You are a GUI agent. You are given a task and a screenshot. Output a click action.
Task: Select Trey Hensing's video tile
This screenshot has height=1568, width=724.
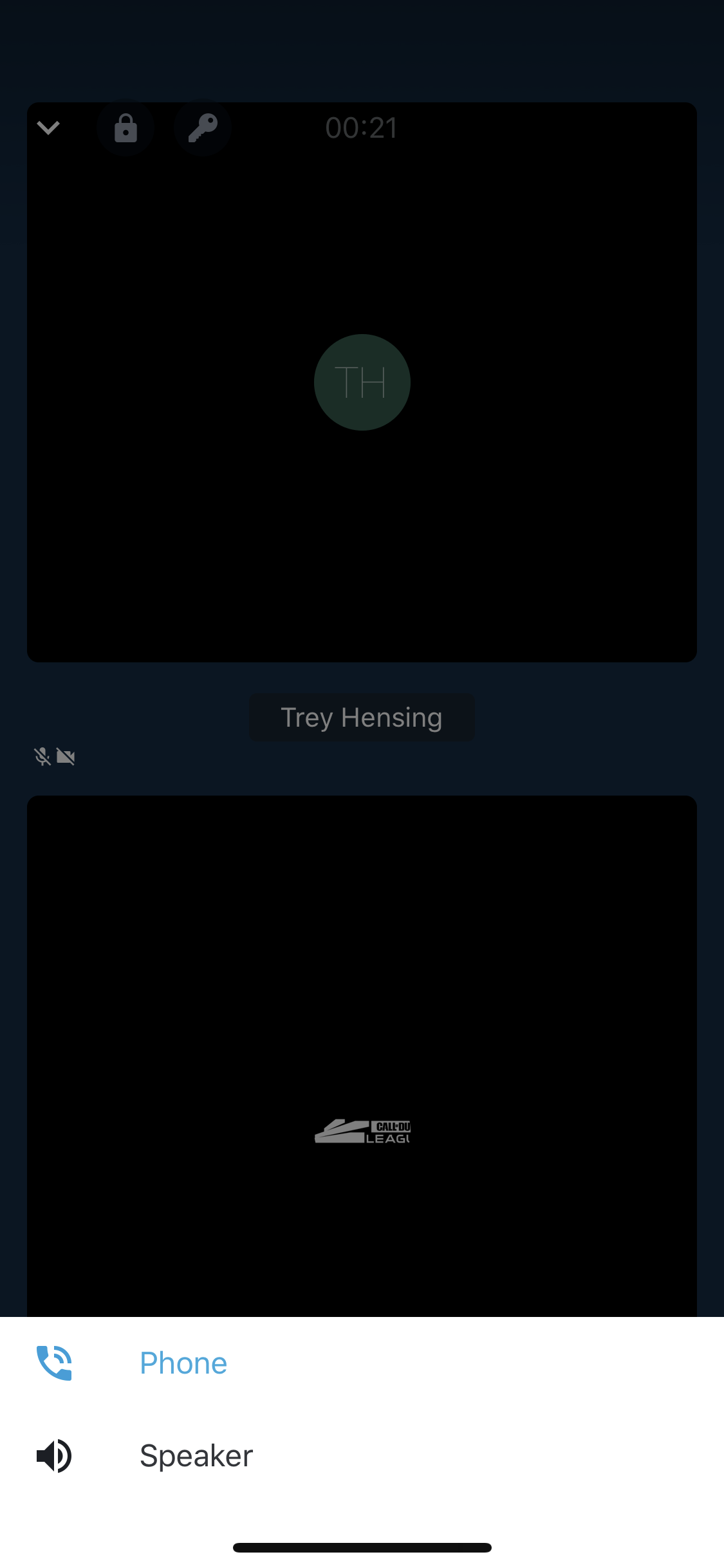point(362,382)
